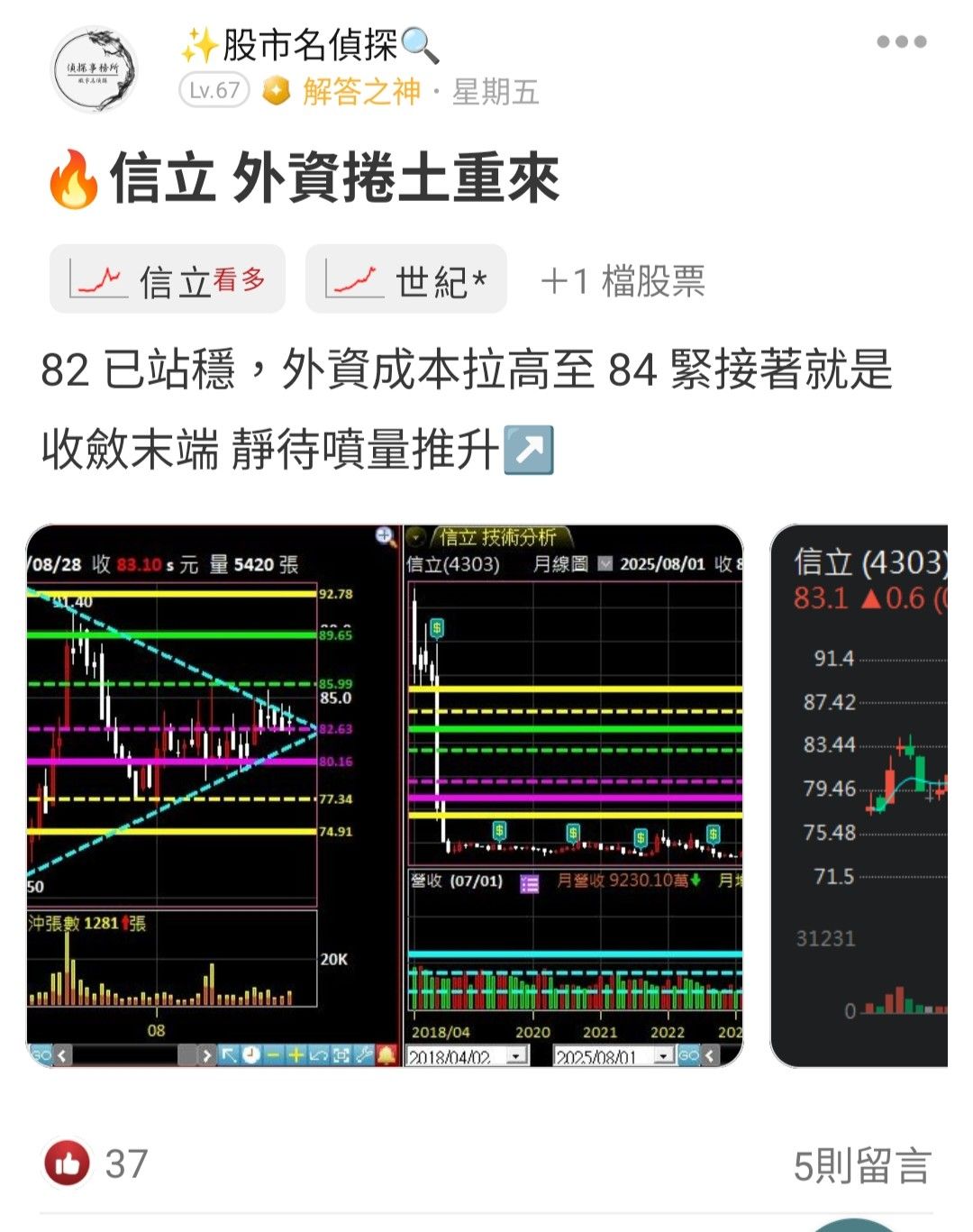The image size is (973, 1232).
Task: View the 5則留言 comments
Action: pos(861,1165)
